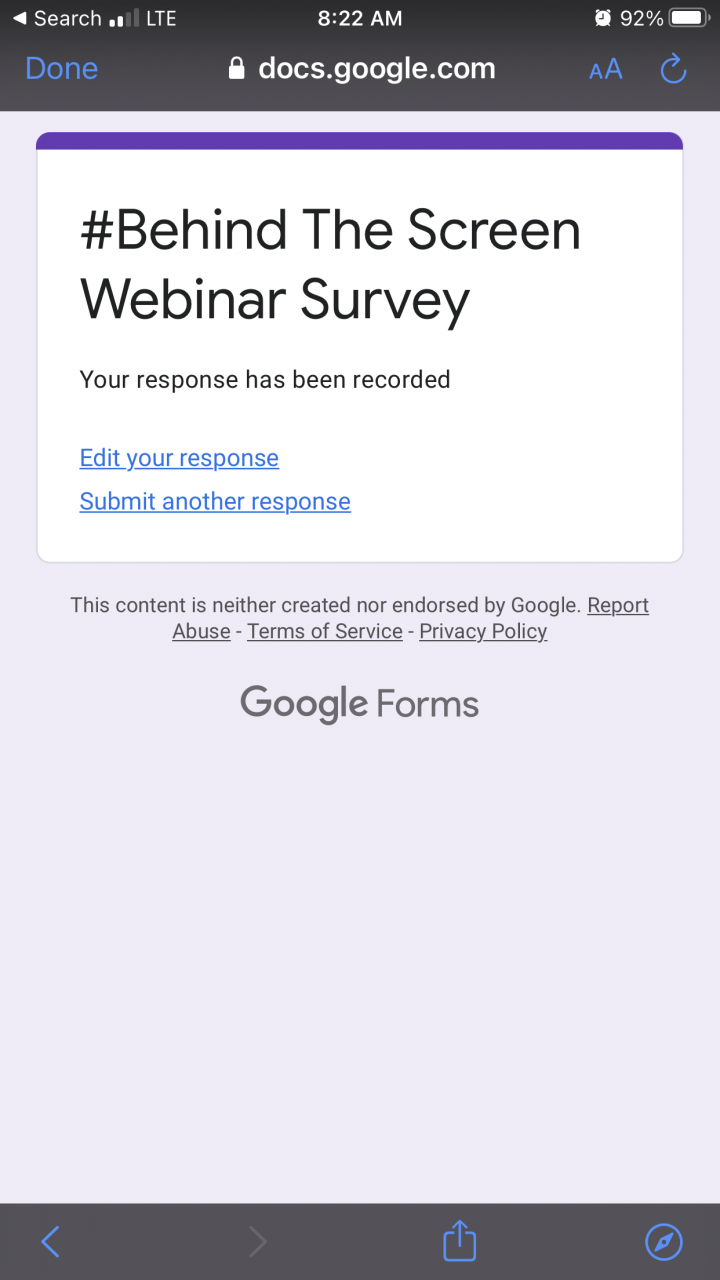
Task: Open Edit your response link
Action: point(179,458)
